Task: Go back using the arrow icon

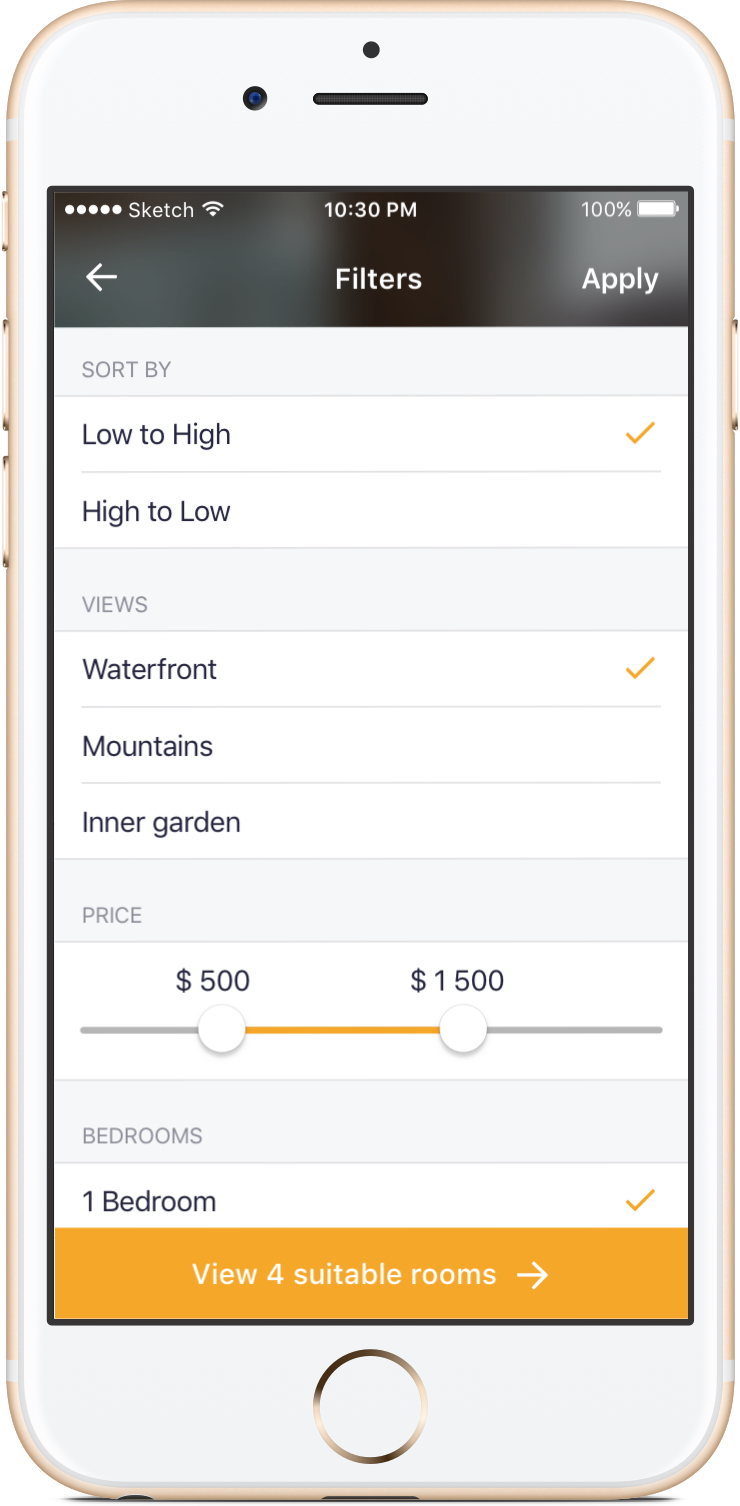Action: point(102,278)
